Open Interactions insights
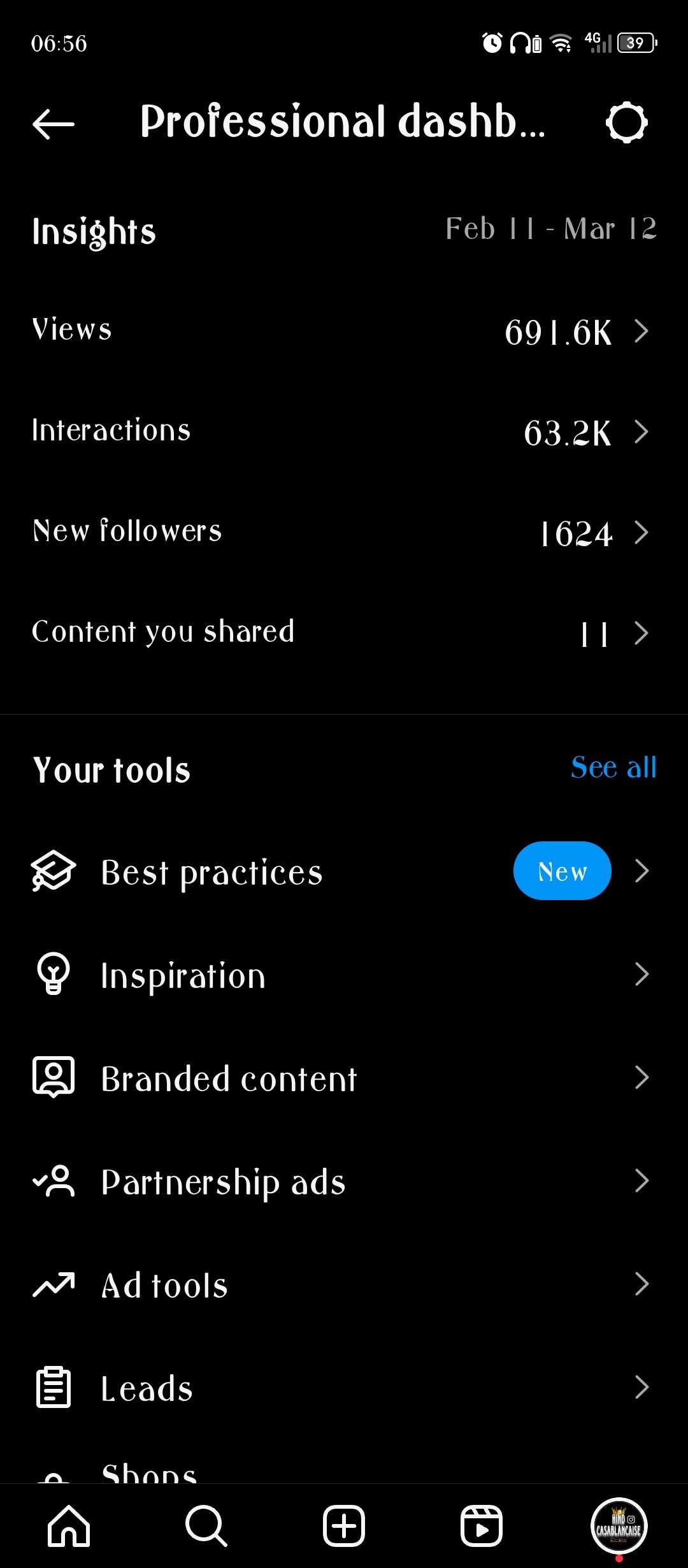Viewport: 688px width, 1568px height. point(344,432)
